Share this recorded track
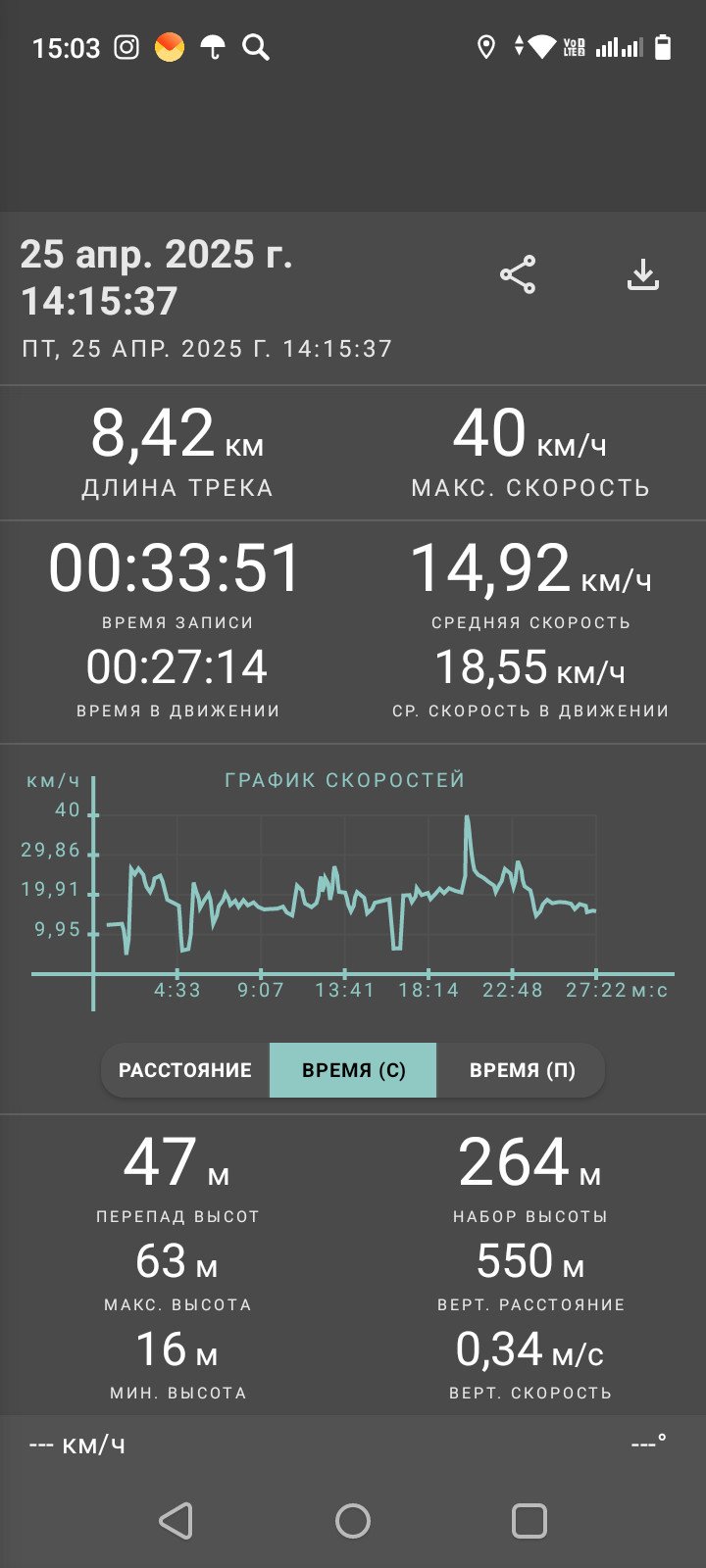This screenshot has height=1568, width=706. [518, 274]
